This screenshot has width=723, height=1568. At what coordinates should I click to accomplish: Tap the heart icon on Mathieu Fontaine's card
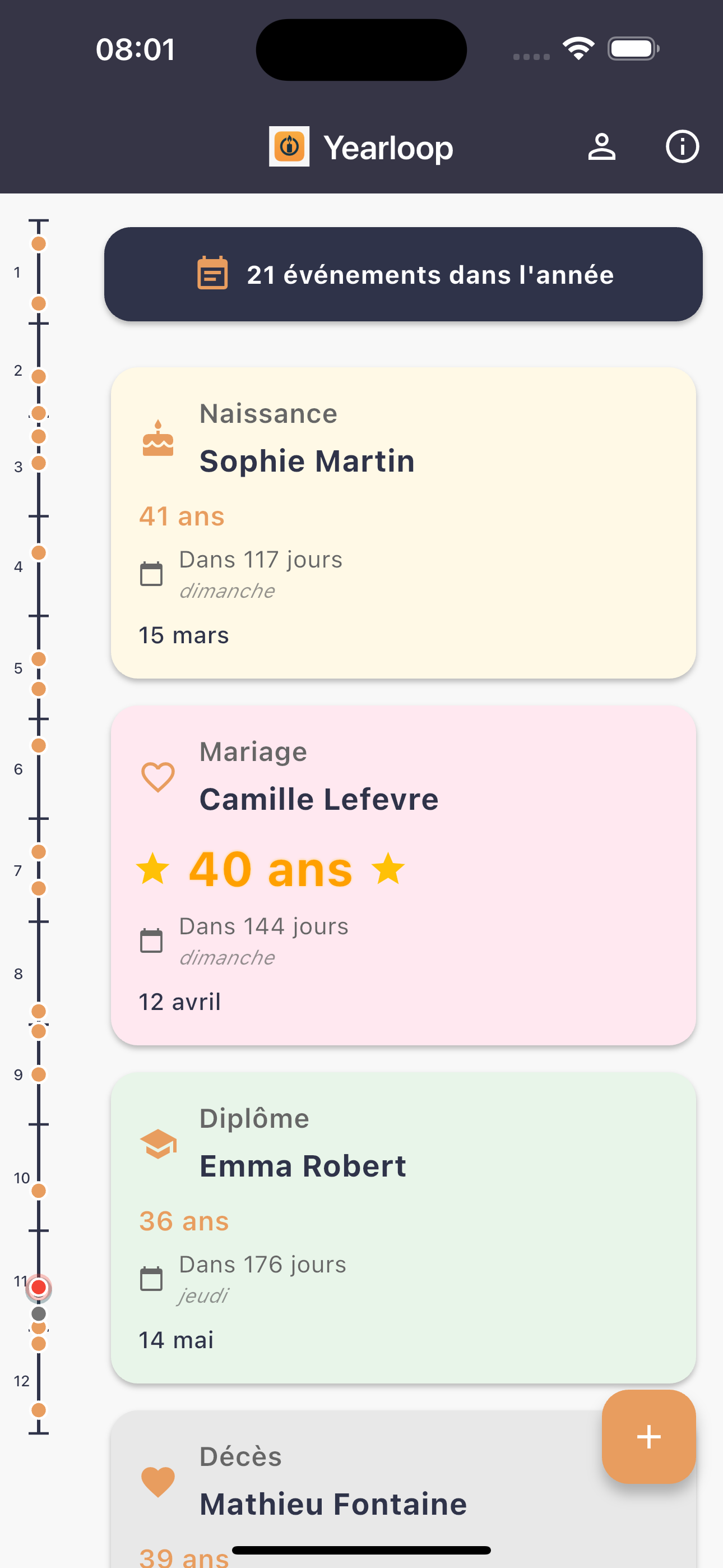coord(157,1483)
